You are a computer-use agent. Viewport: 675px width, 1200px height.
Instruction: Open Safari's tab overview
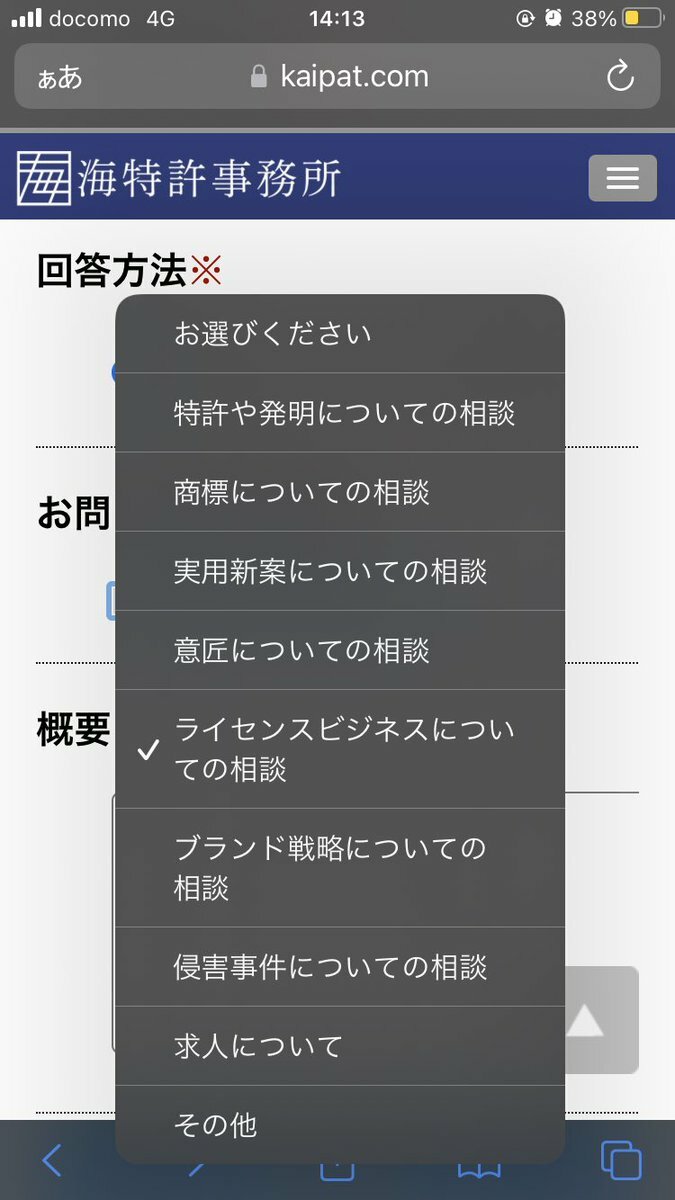[620, 1160]
